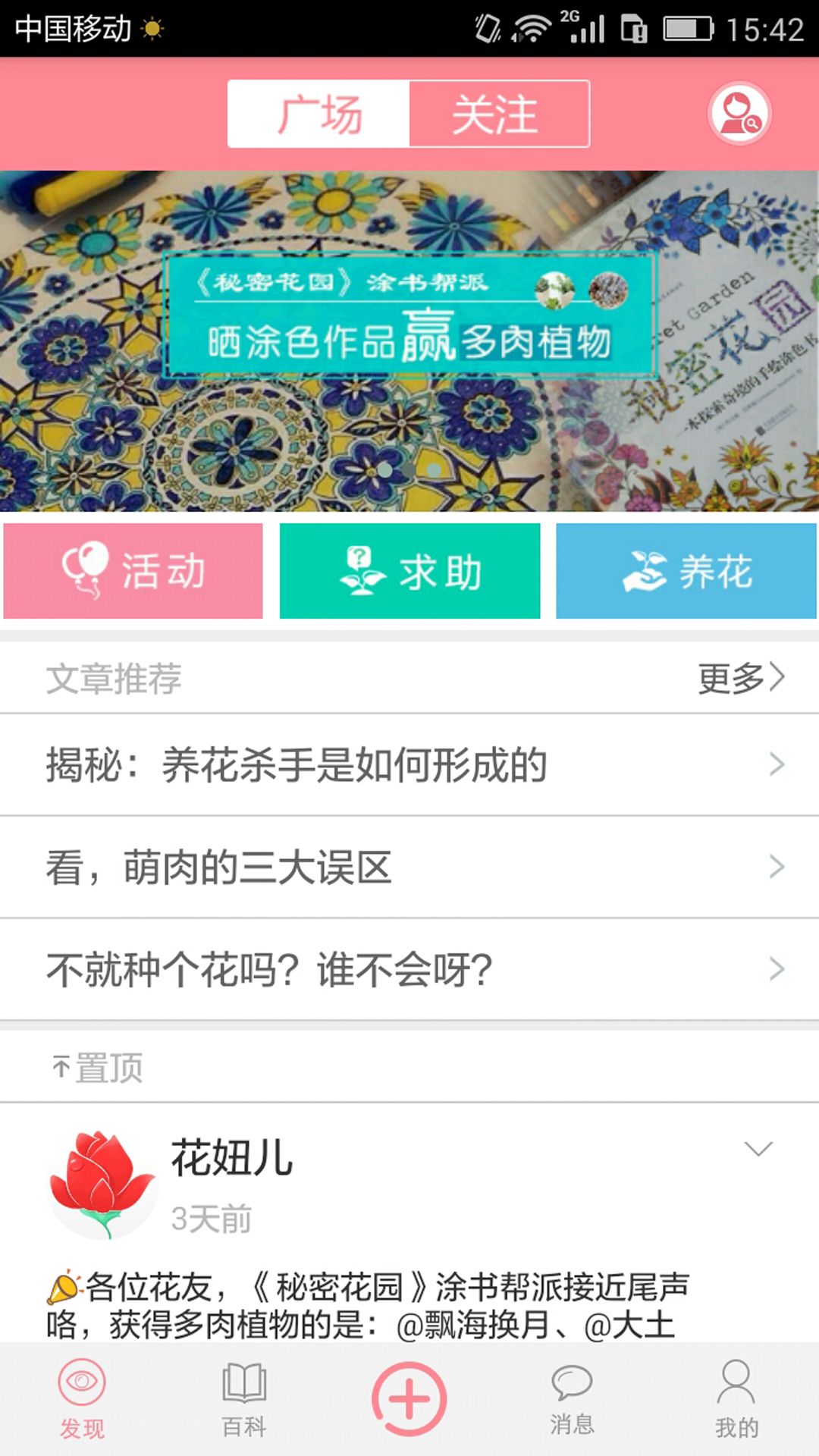Select the 发现 tab
This screenshot has height=1456, width=819.
pyautogui.click(x=82, y=1399)
